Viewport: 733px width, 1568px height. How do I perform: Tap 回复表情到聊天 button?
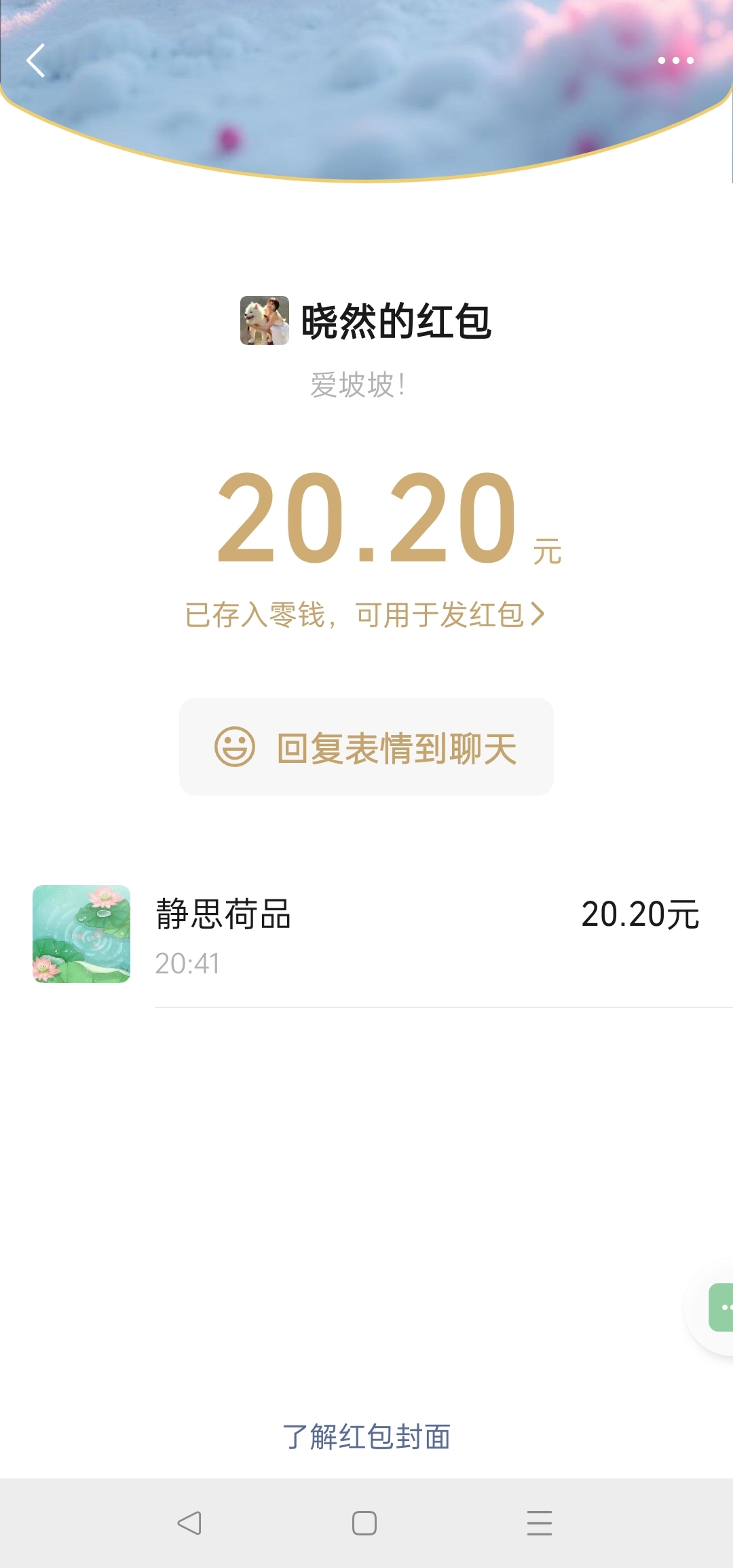[366, 747]
